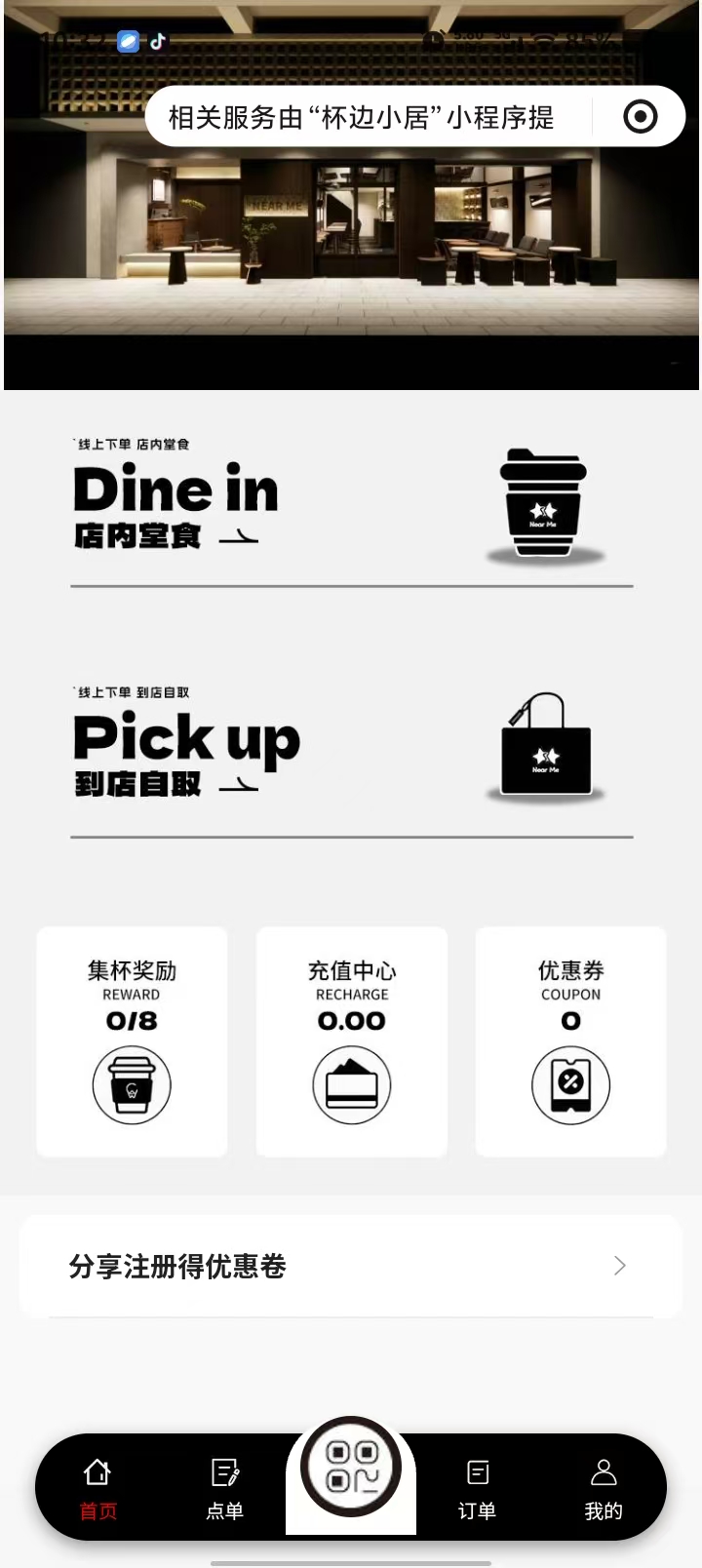Open 分享注册得优惠卷 row
Viewport: 702px width, 1568px height.
(351, 1266)
